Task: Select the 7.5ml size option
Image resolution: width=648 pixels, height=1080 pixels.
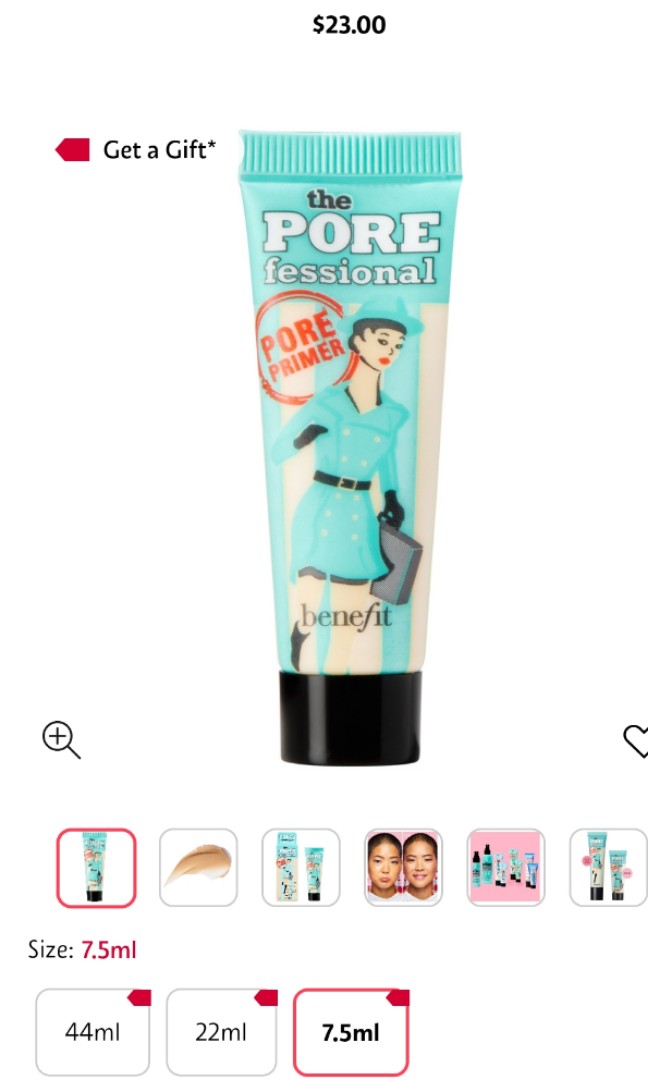Action: 350,1031
